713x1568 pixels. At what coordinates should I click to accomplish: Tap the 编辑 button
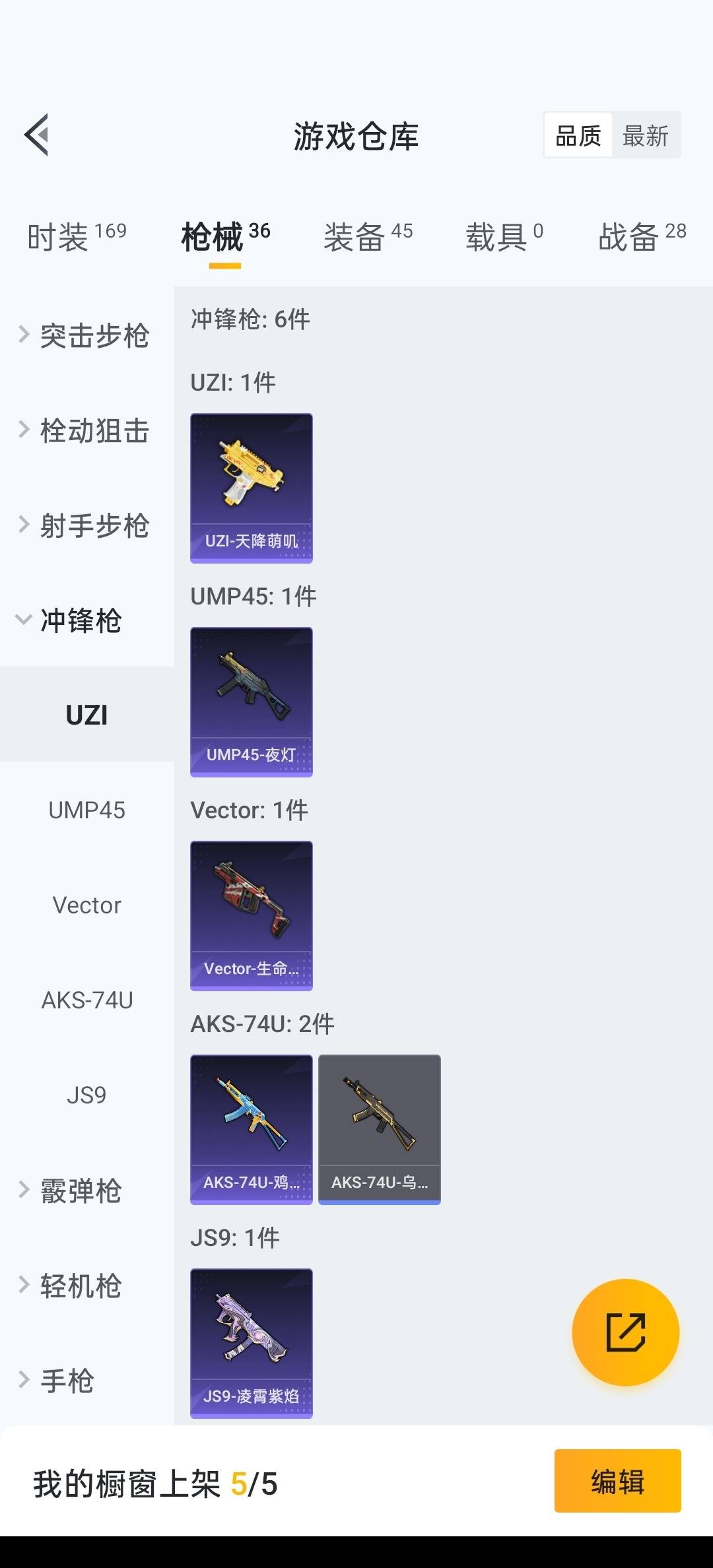click(x=617, y=1481)
